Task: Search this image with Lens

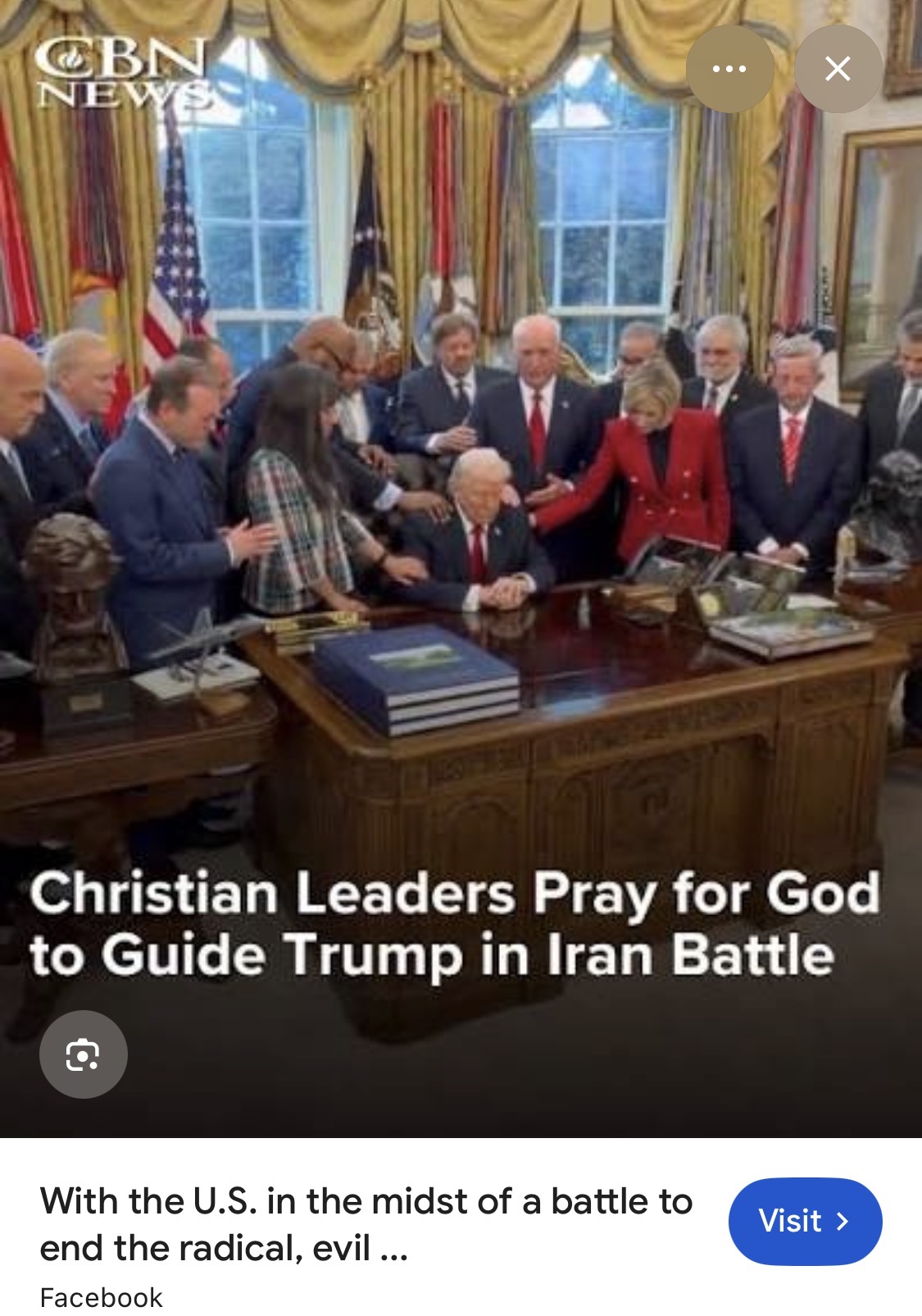Action: [83, 1054]
